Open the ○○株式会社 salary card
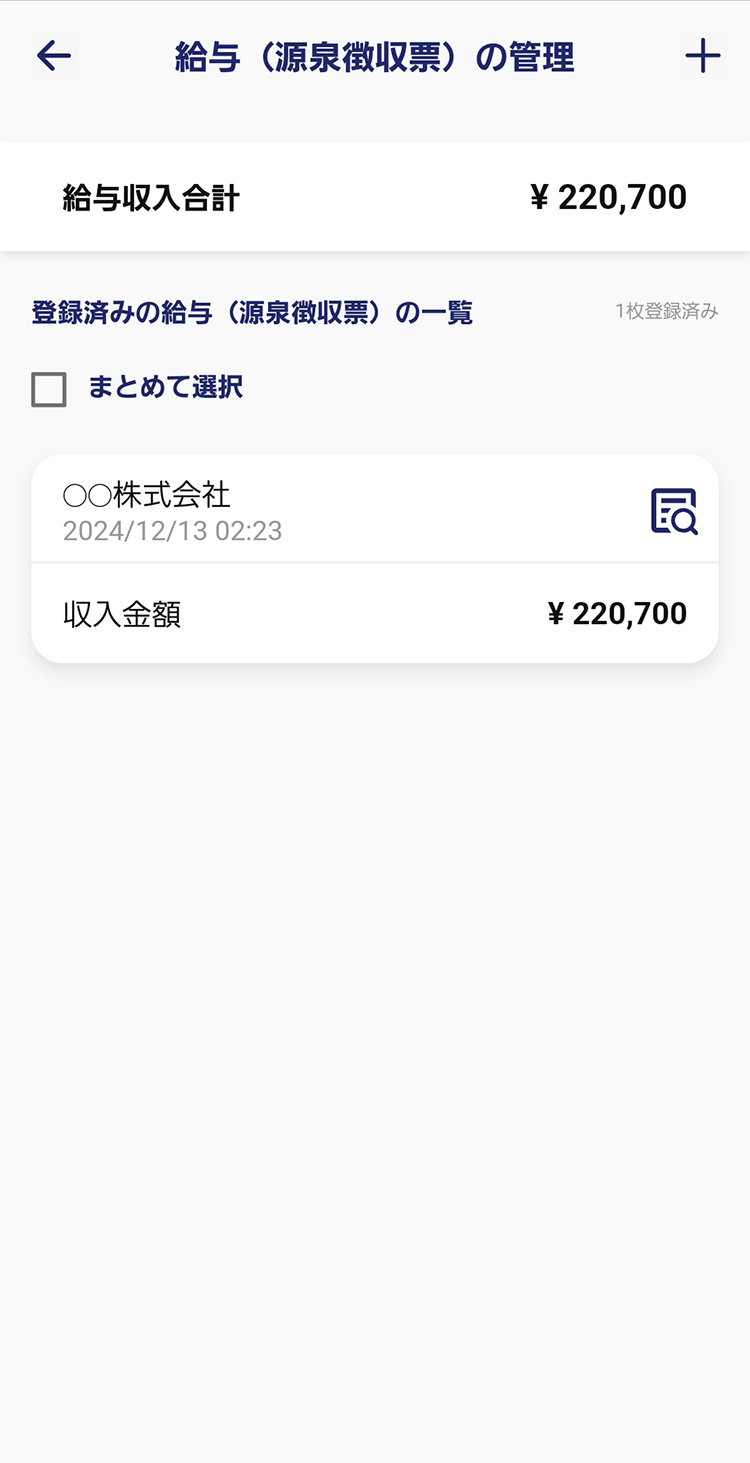The width and height of the screenshot is (750, 1463). [375, 559]
